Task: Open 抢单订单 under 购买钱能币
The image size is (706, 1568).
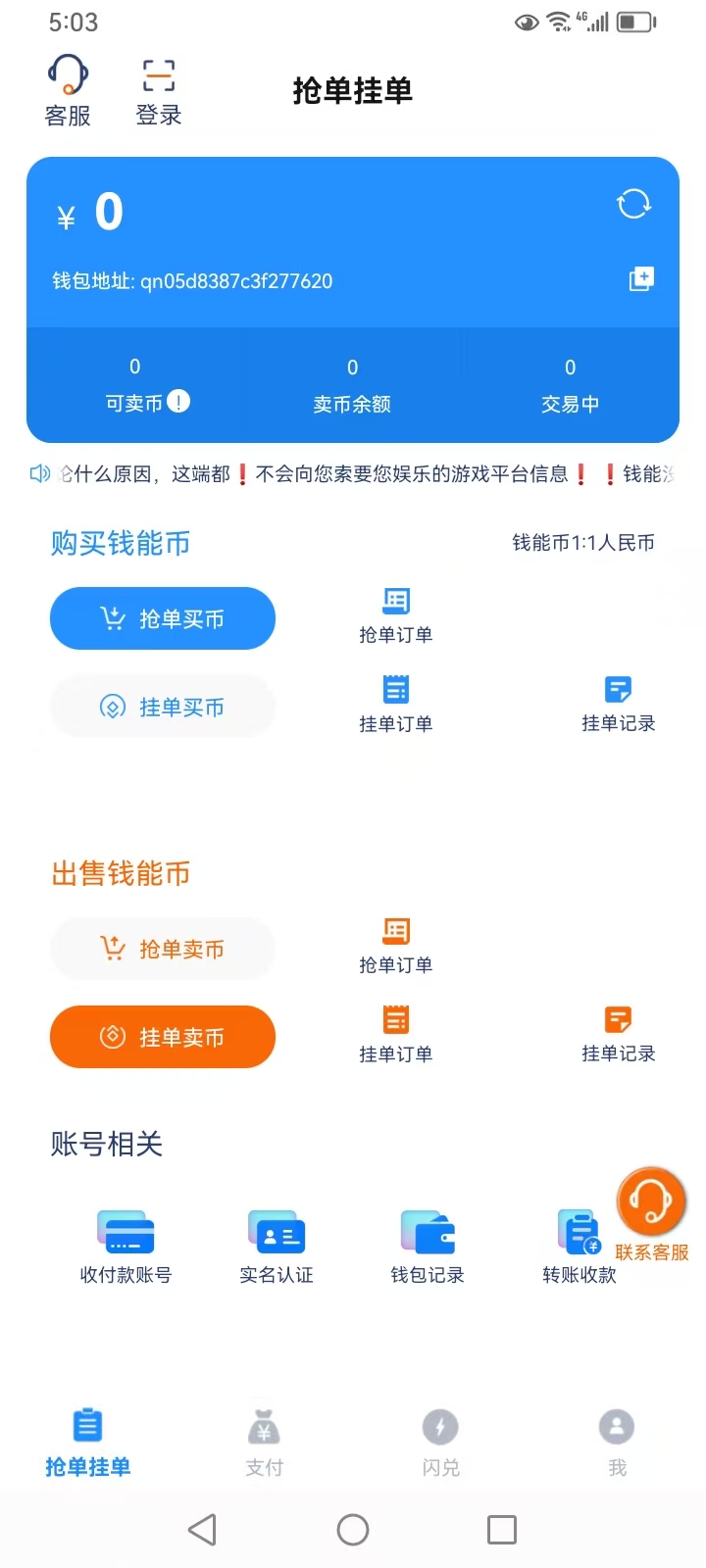Action: coord(396,615)
